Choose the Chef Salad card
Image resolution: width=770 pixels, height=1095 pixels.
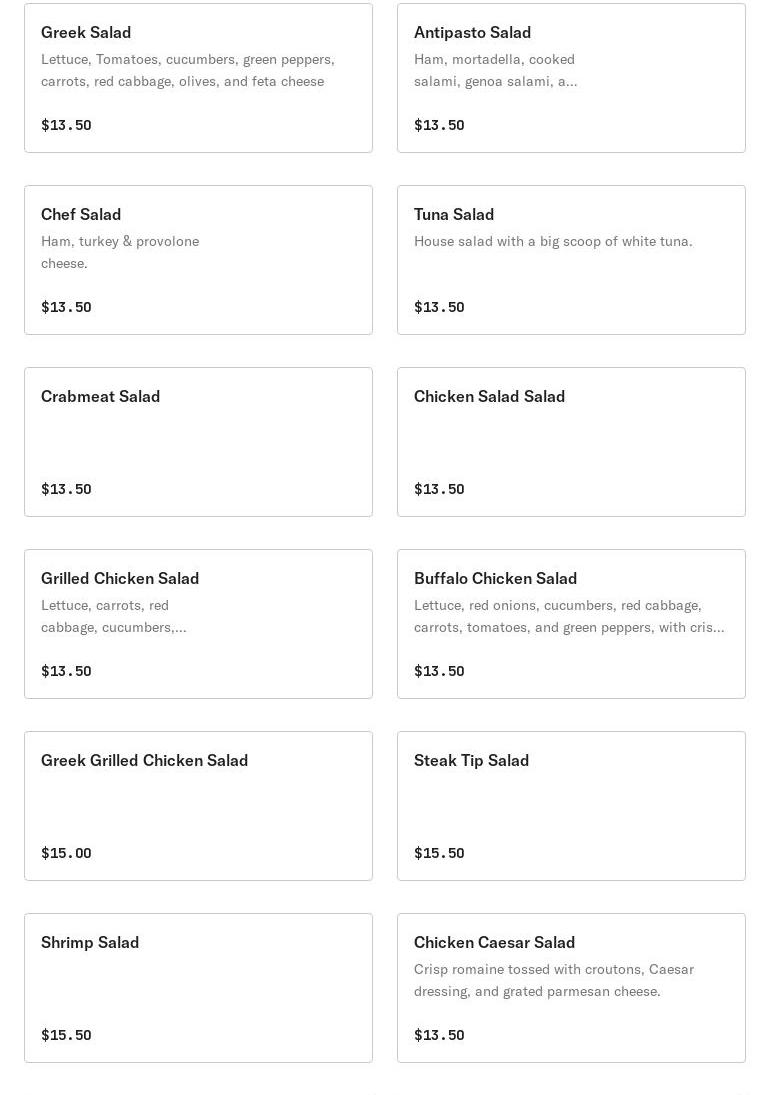198,260
